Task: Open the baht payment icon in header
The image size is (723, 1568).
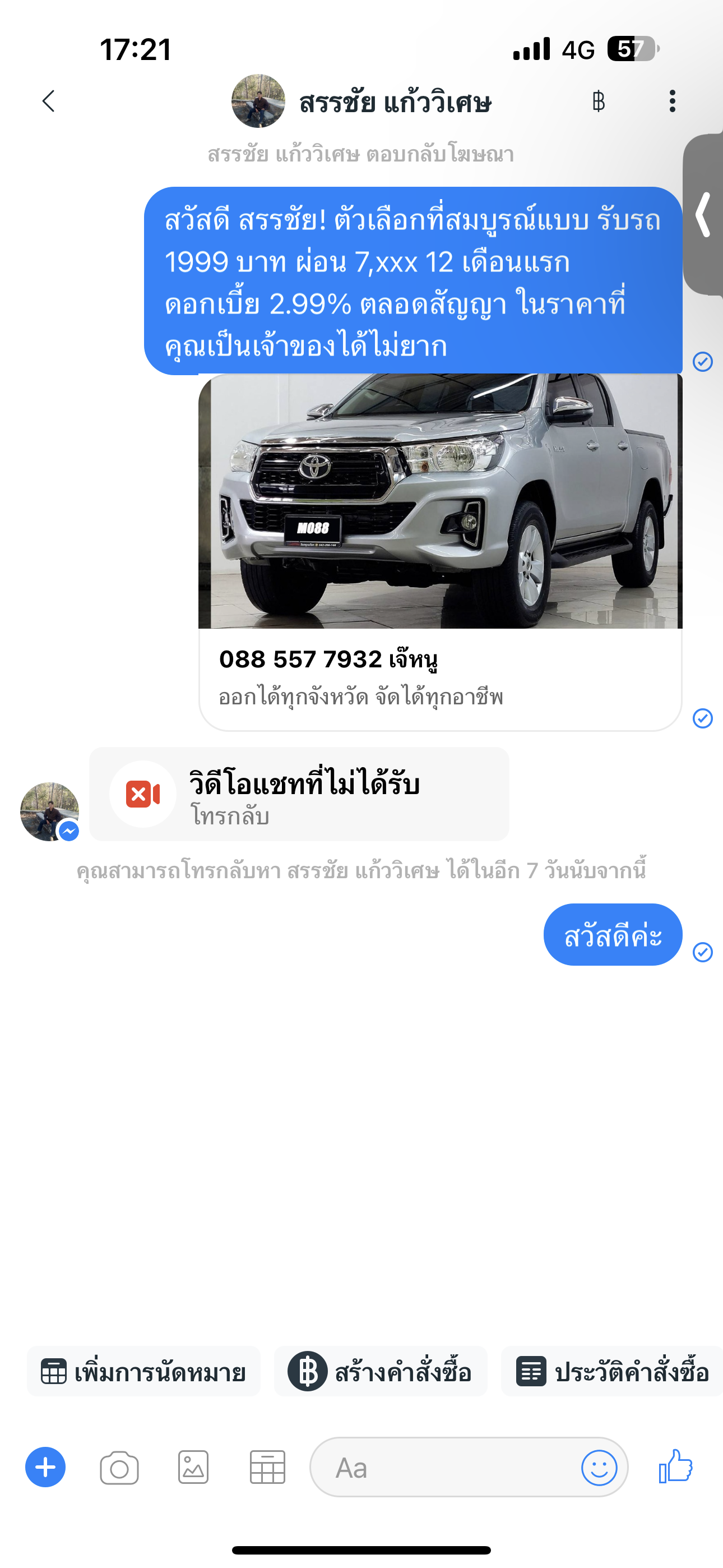Action: pyautogui.click(x=598, y=101)
